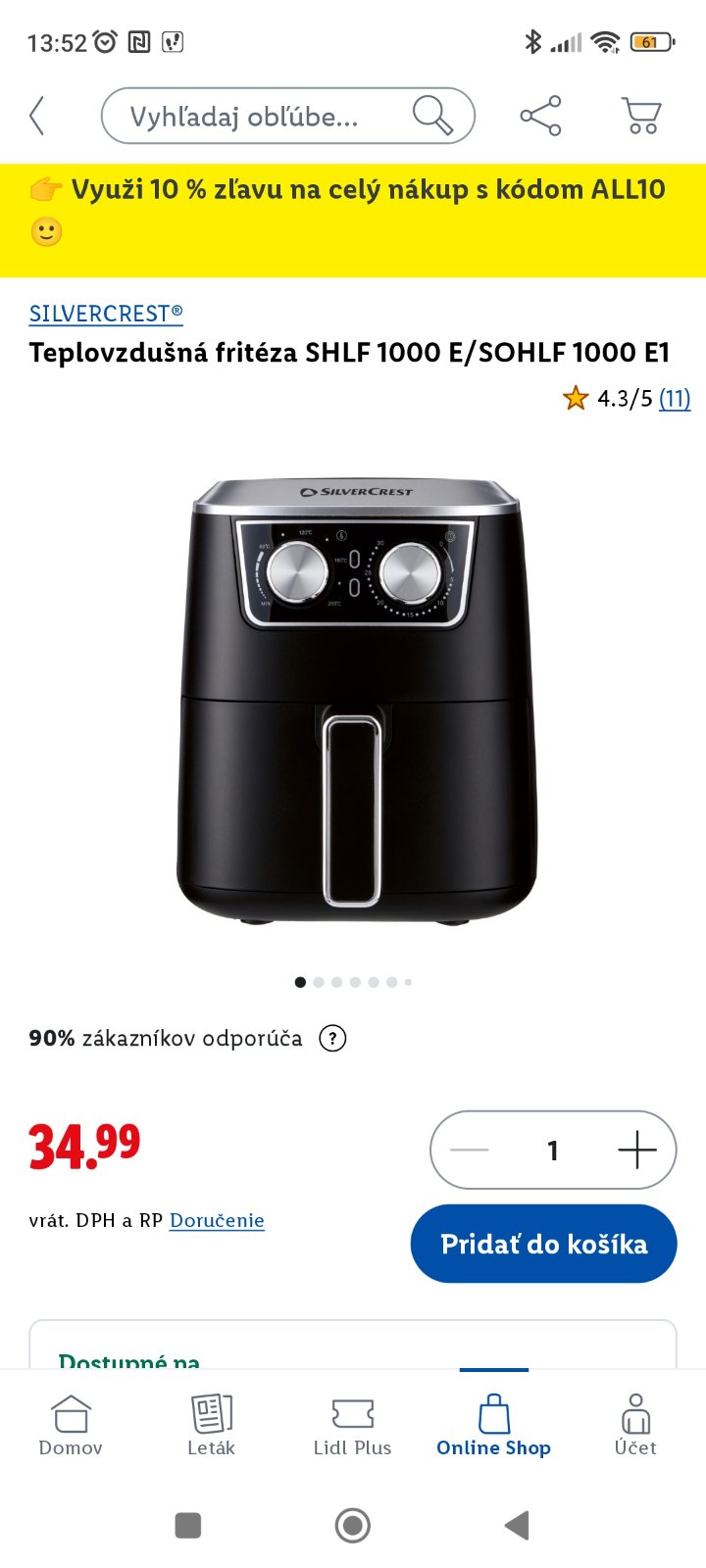706x1568 pixels.
Task: Share this air fryer product
Action: 540,116
